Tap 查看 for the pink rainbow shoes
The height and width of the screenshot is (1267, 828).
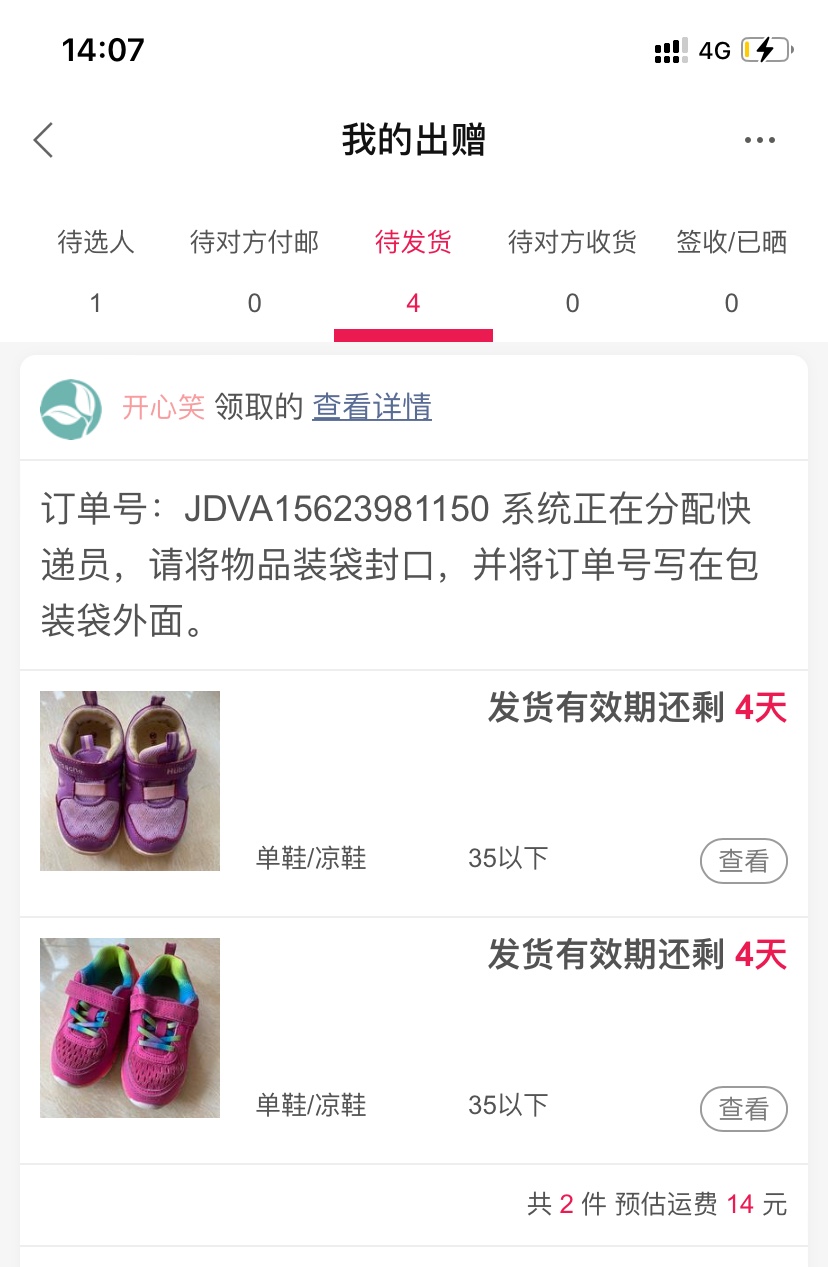point(743,1108)
